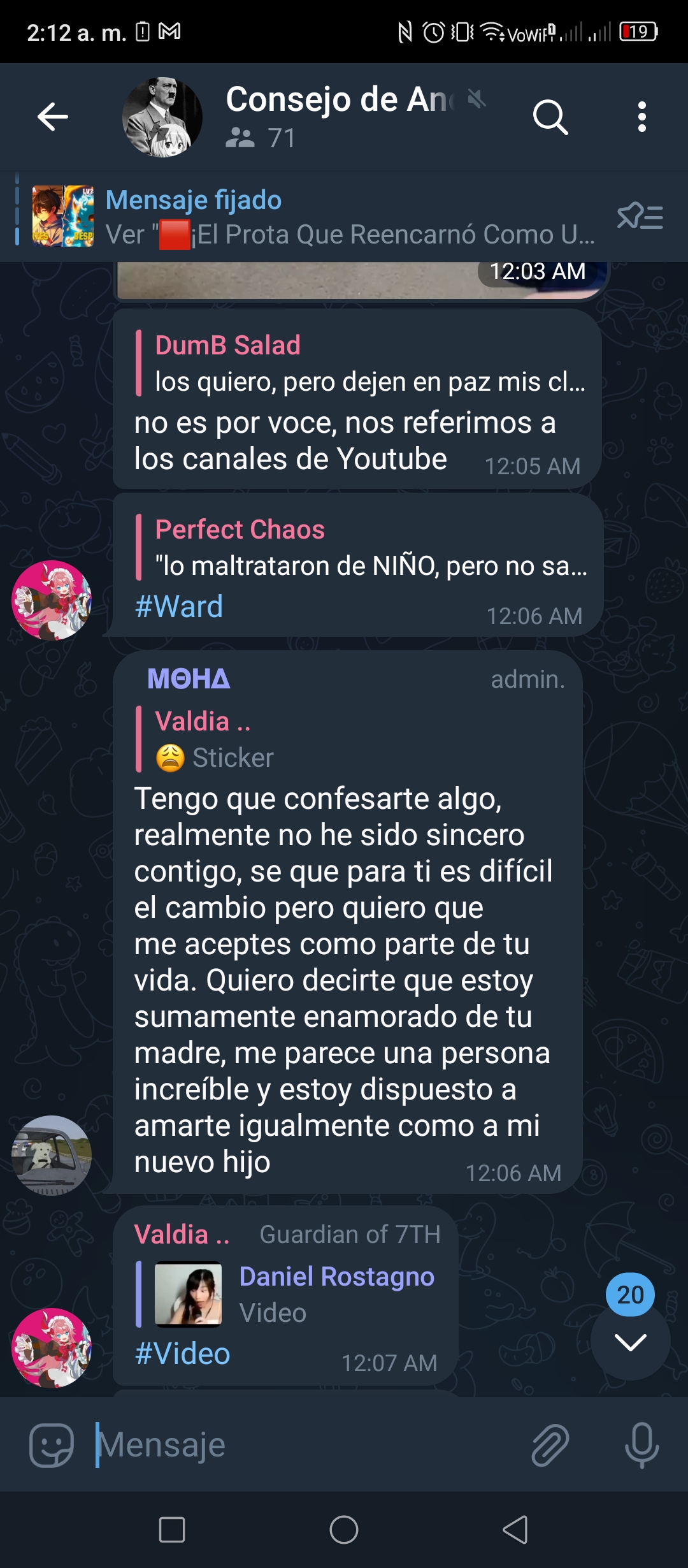Image resolution: width=688 pixels, height=1568 pixels.
Task: Open the MΘHΔ sender name profile
Action: pos(189,679)
